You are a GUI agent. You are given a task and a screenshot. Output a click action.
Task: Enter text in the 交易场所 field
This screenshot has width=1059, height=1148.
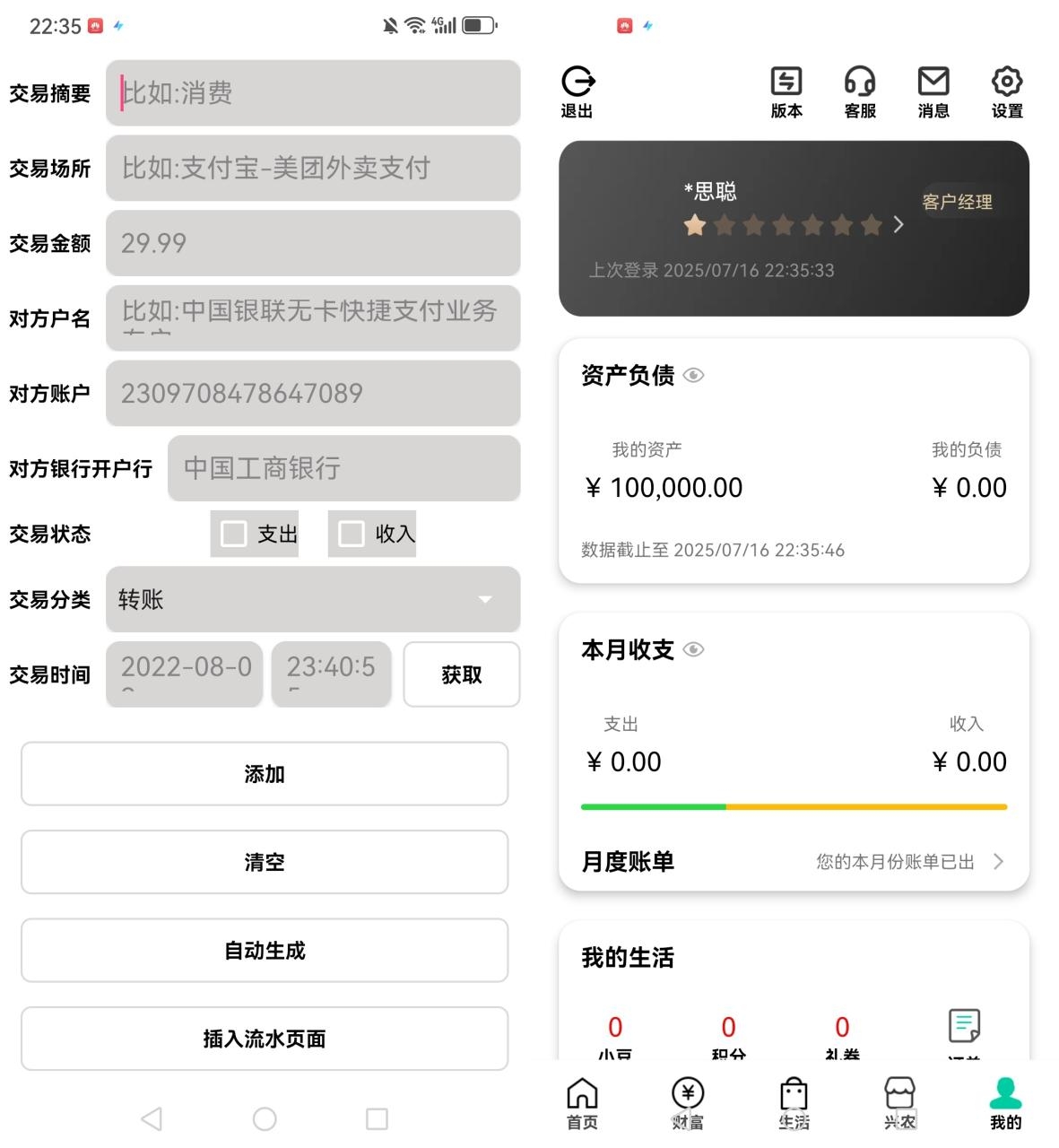click(x=312, y=168)
